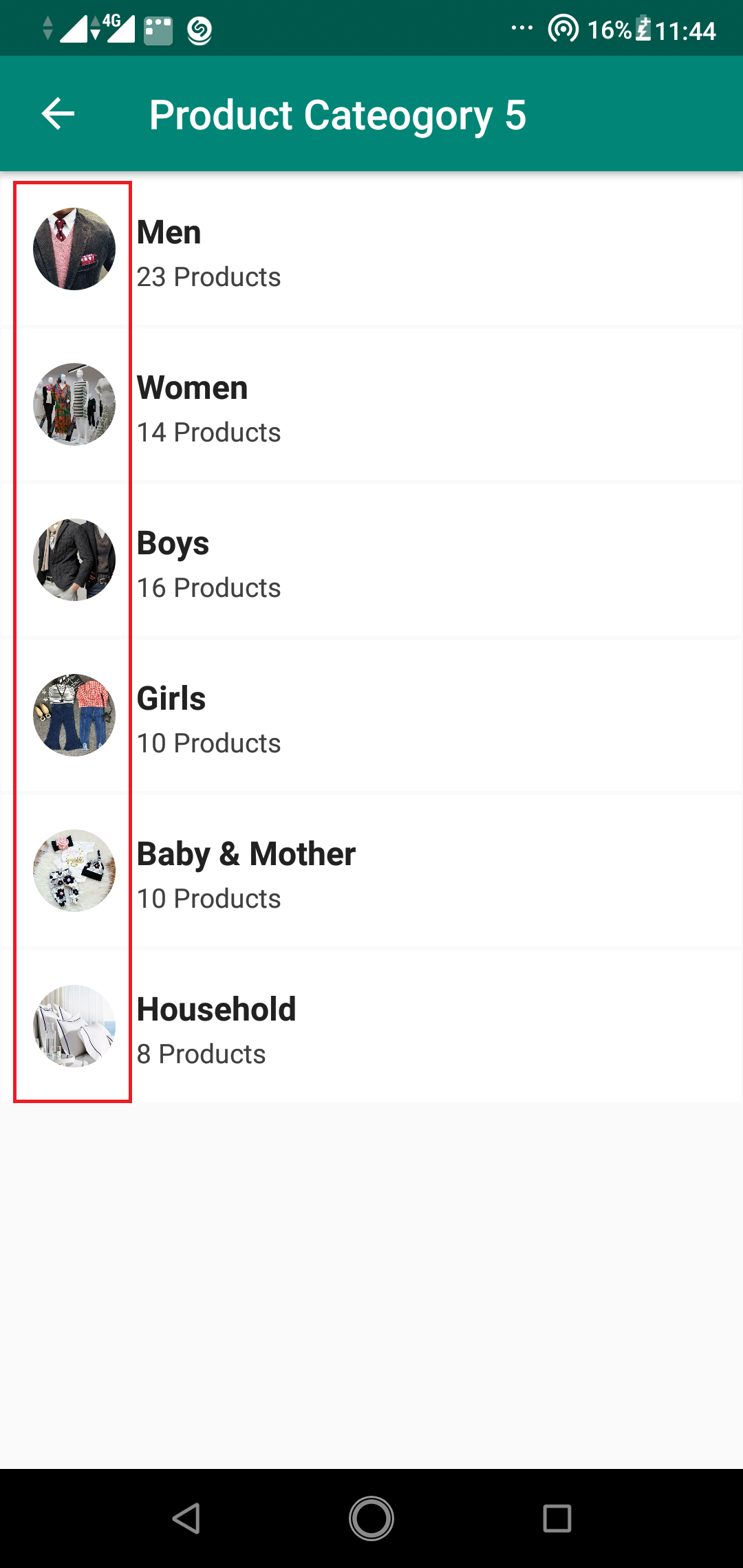View the Girls category products
The image size is (743, 1568).
click(x=371, y=715)
